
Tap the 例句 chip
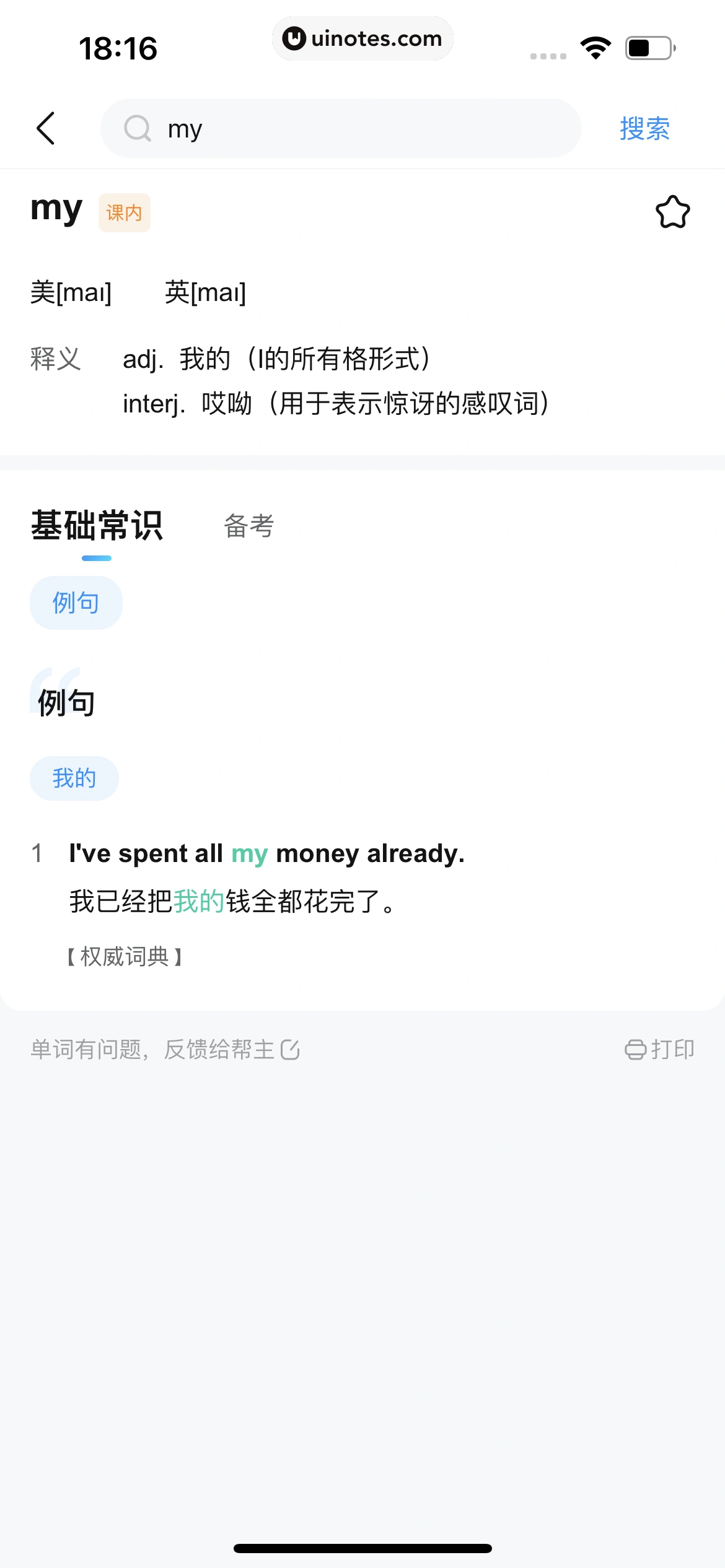click(76, 603)
